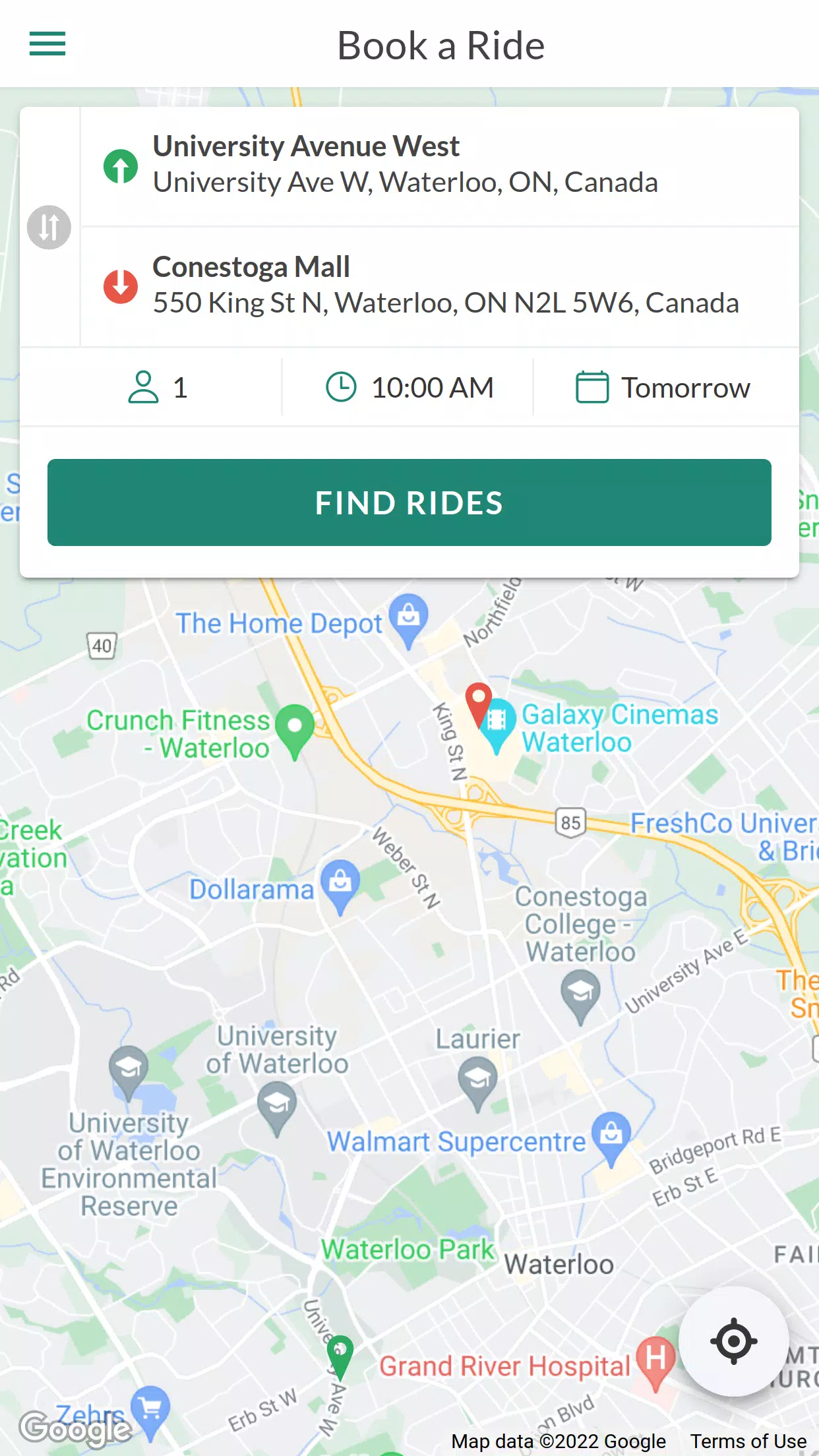Edit the University Avenue West pickup
819x1456 pixels.
click(440, 167)
